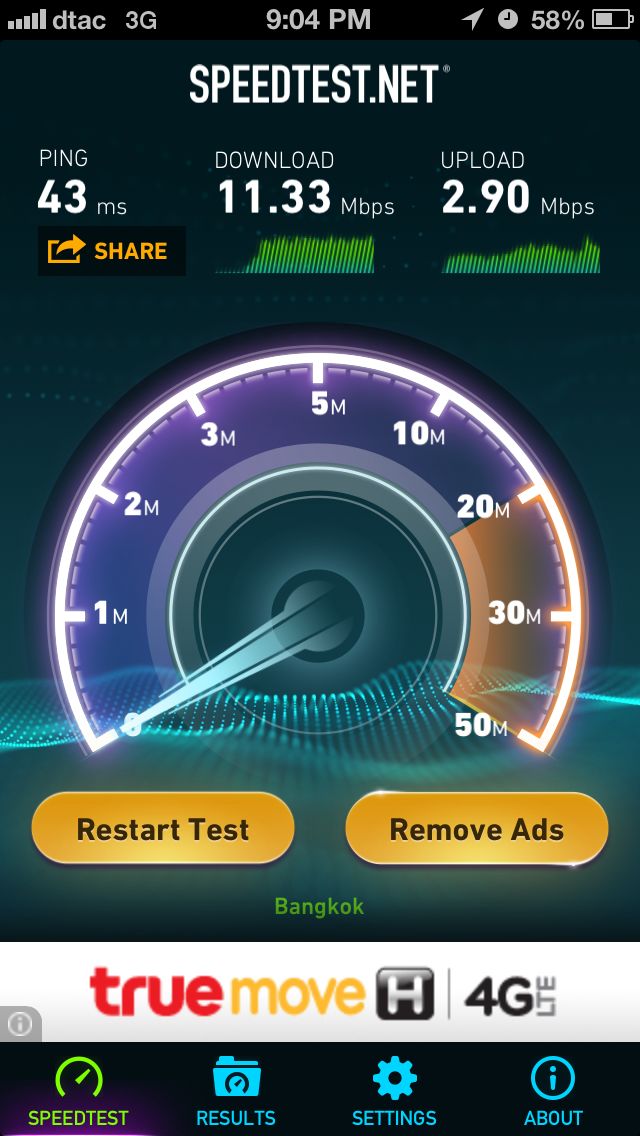Tap the Restart Test button
Viewport: 640px width, 1136px height.
pos(163,828)
